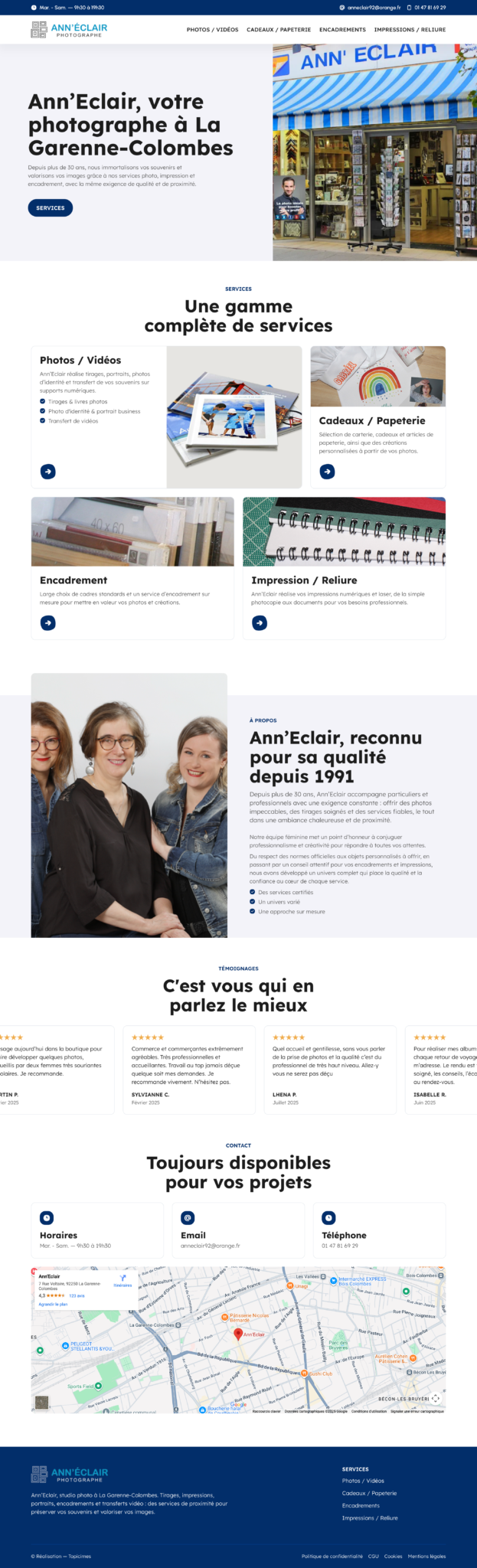Open the email address in the top bar
This screenshot has width=477, height=1568.
(374, 8)
